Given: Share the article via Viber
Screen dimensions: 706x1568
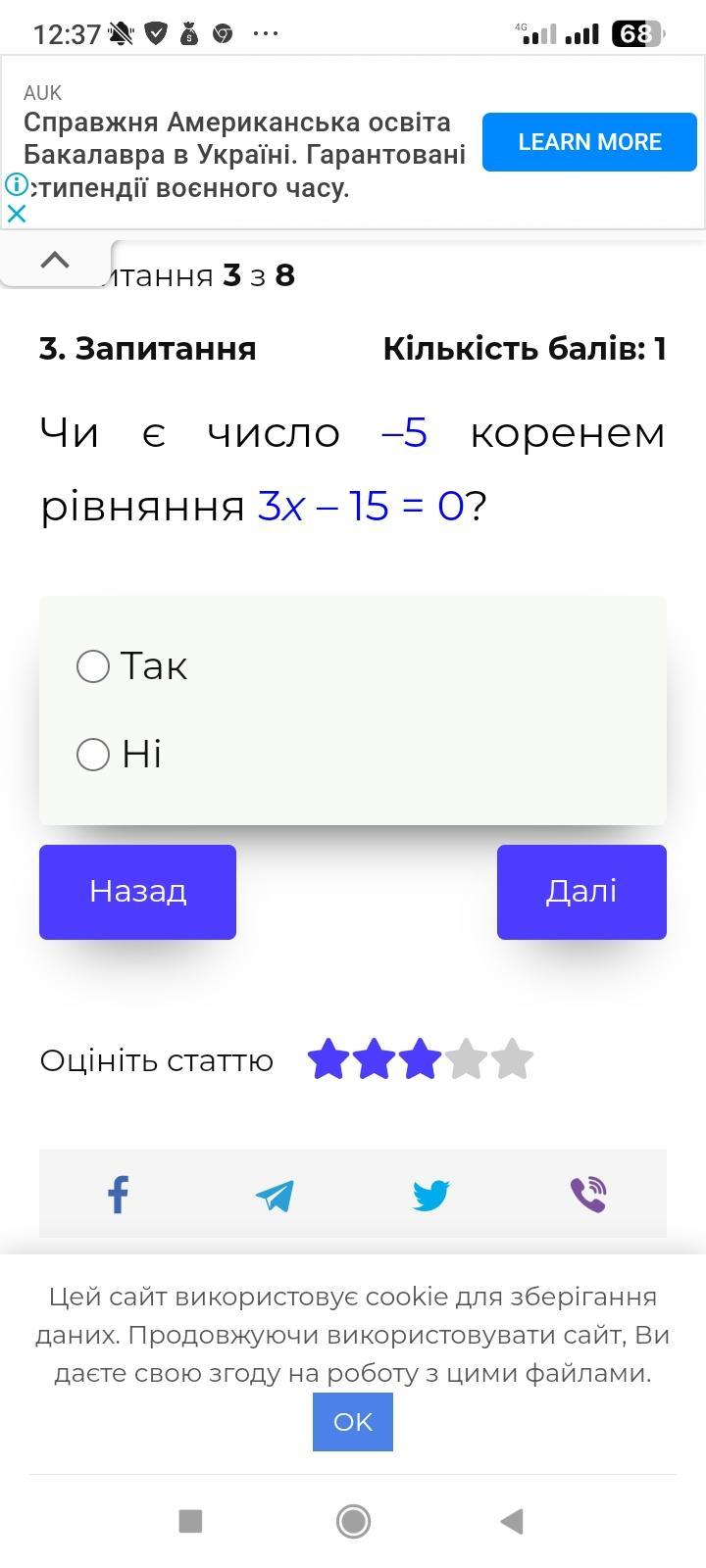Looking at the screenshot, I should coord(588,1195).
